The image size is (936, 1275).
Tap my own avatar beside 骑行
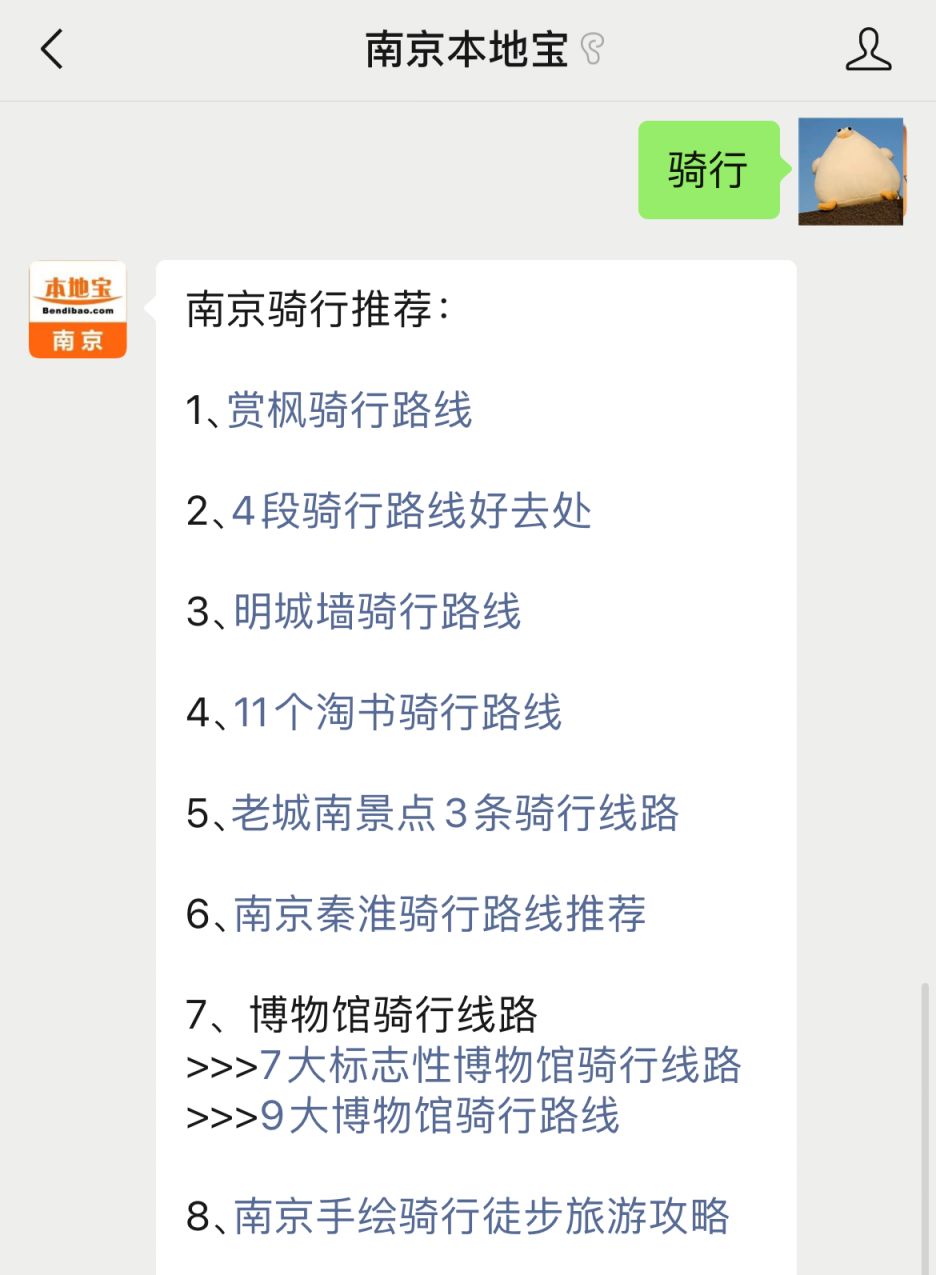point(851,171)
